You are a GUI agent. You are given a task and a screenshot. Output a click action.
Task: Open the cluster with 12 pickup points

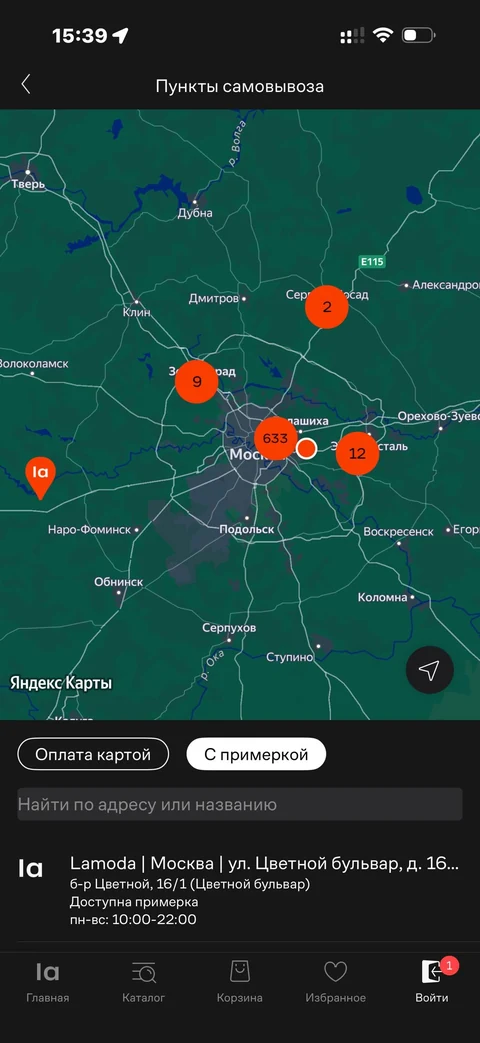coord(357,454)
